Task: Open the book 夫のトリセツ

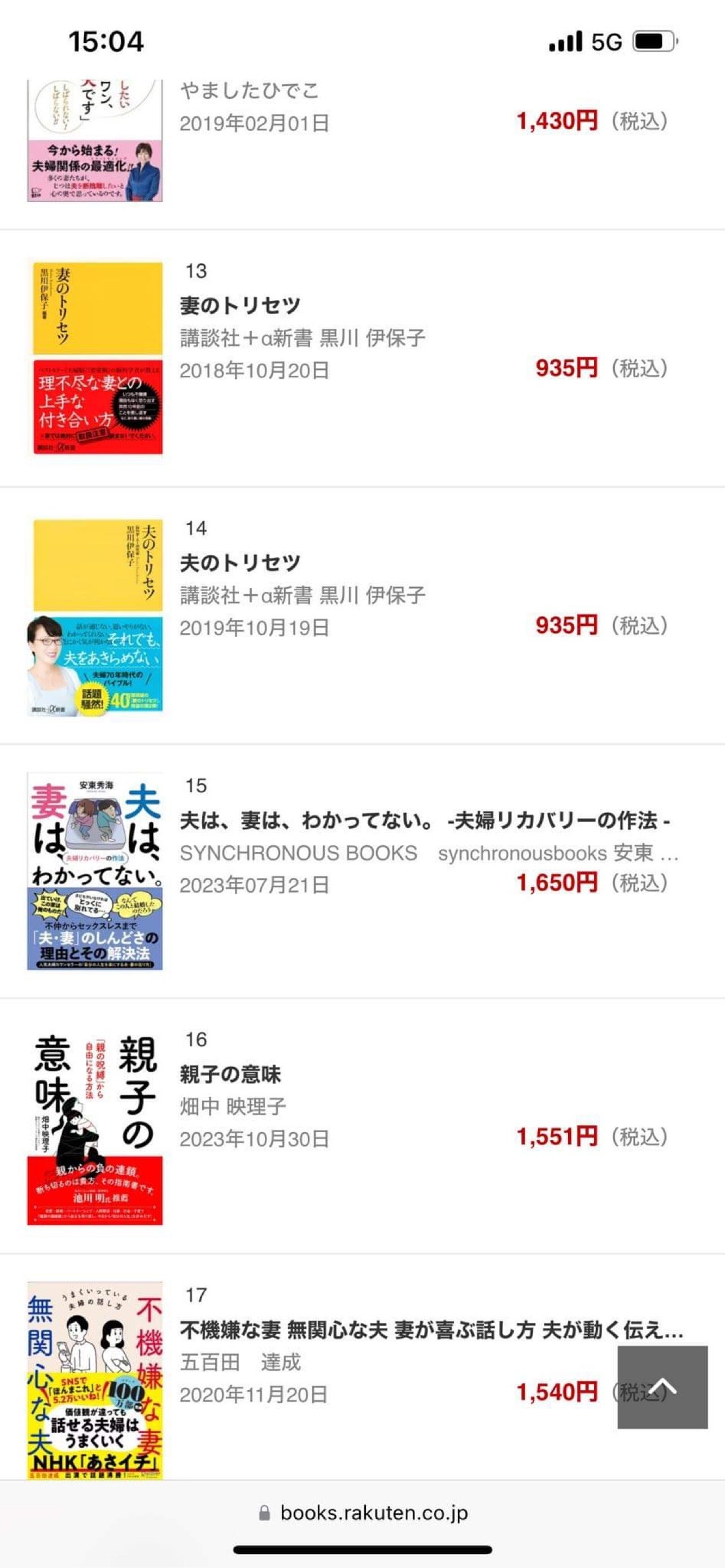Action: [x=240, y=562]
